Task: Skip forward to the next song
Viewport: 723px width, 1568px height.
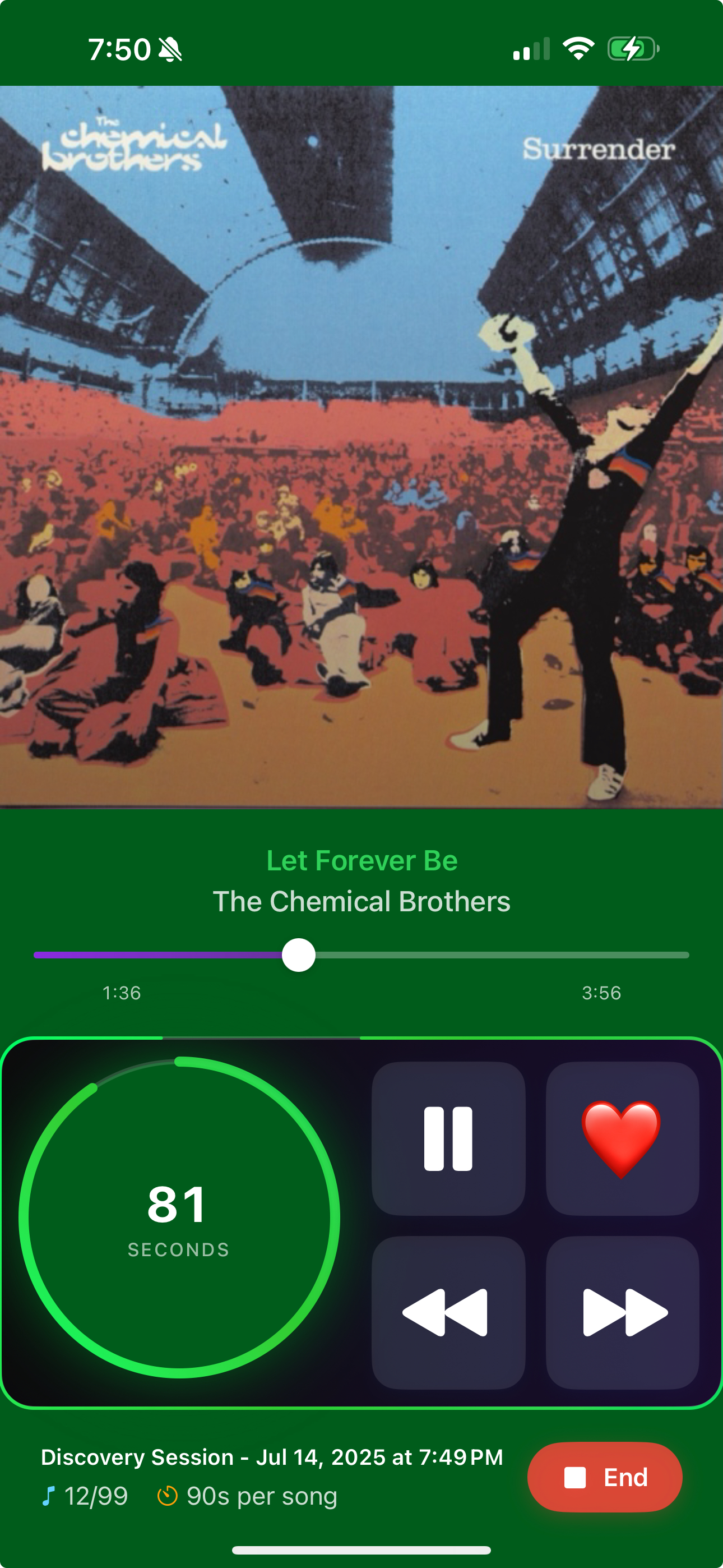Action: coord(622,1312)
